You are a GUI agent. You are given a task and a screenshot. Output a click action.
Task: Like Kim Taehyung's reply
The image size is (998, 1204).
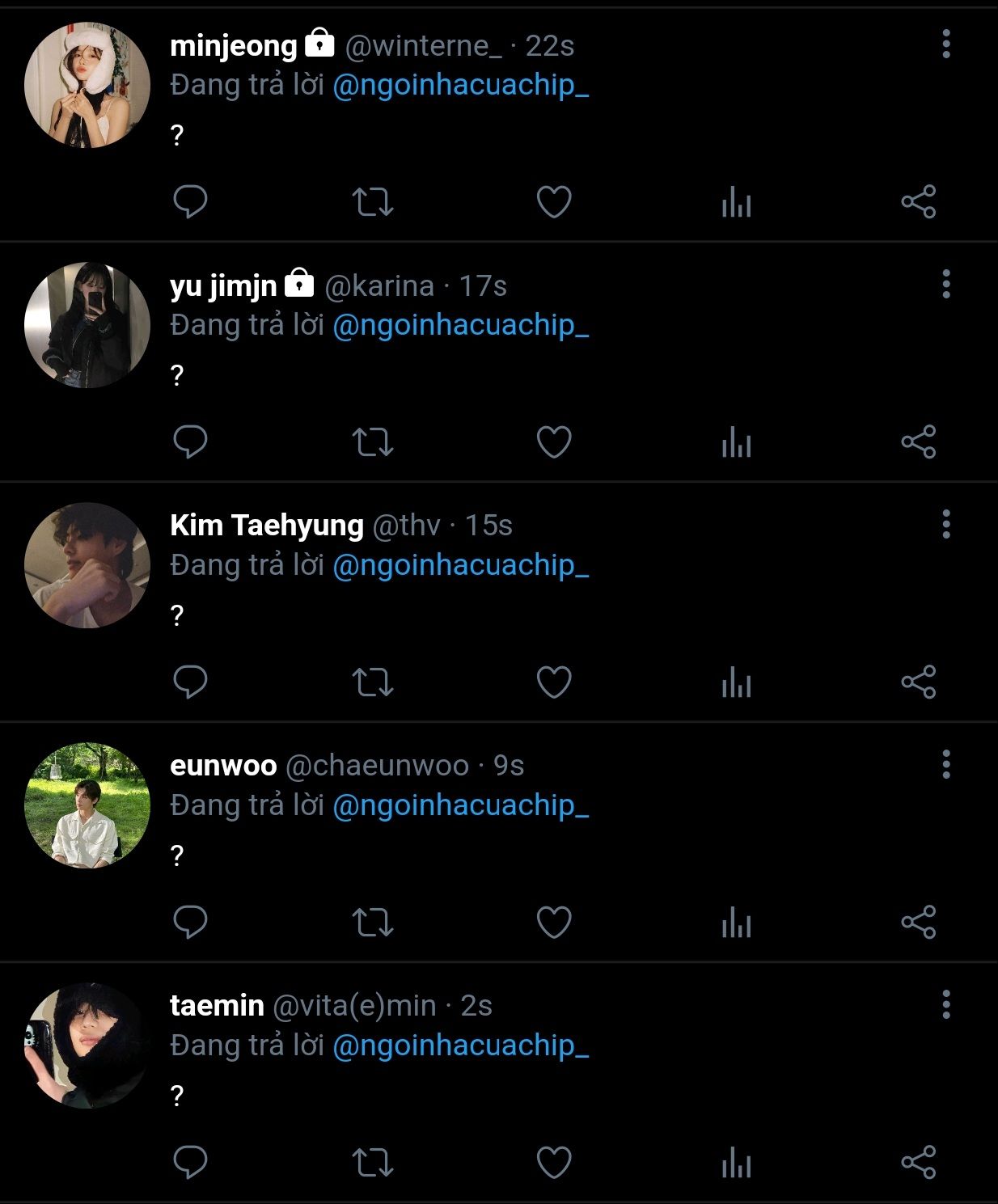pyautogui.click(x=554, y=682)
